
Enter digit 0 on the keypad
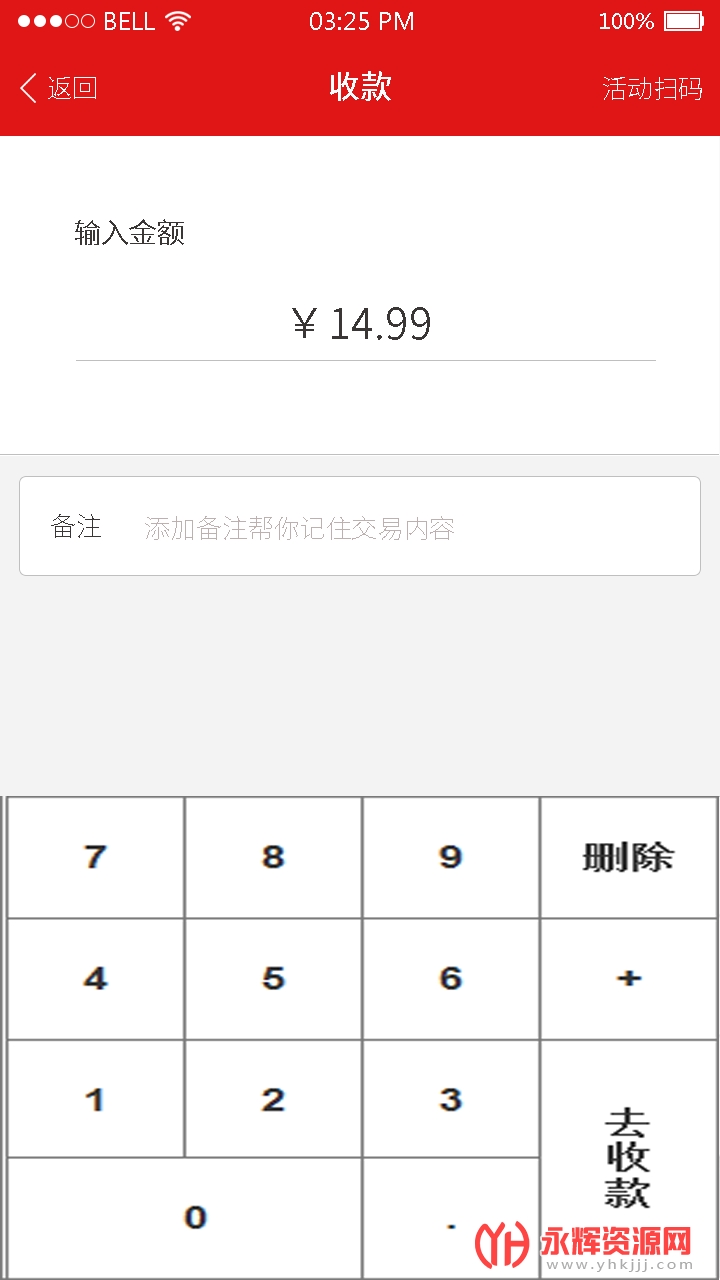click(x=184, y=1218)
